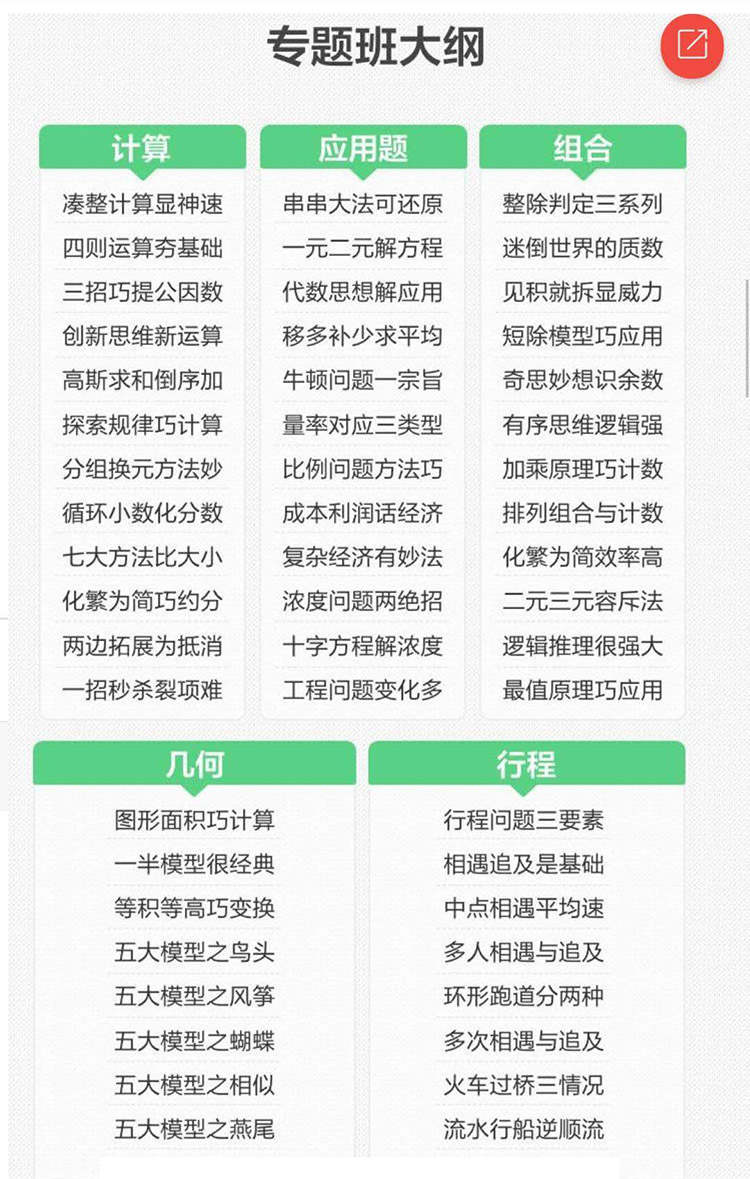Viewport: 750px width, 1179px height.
Task: Tap the red floating share button
Action: pos(692,46)
